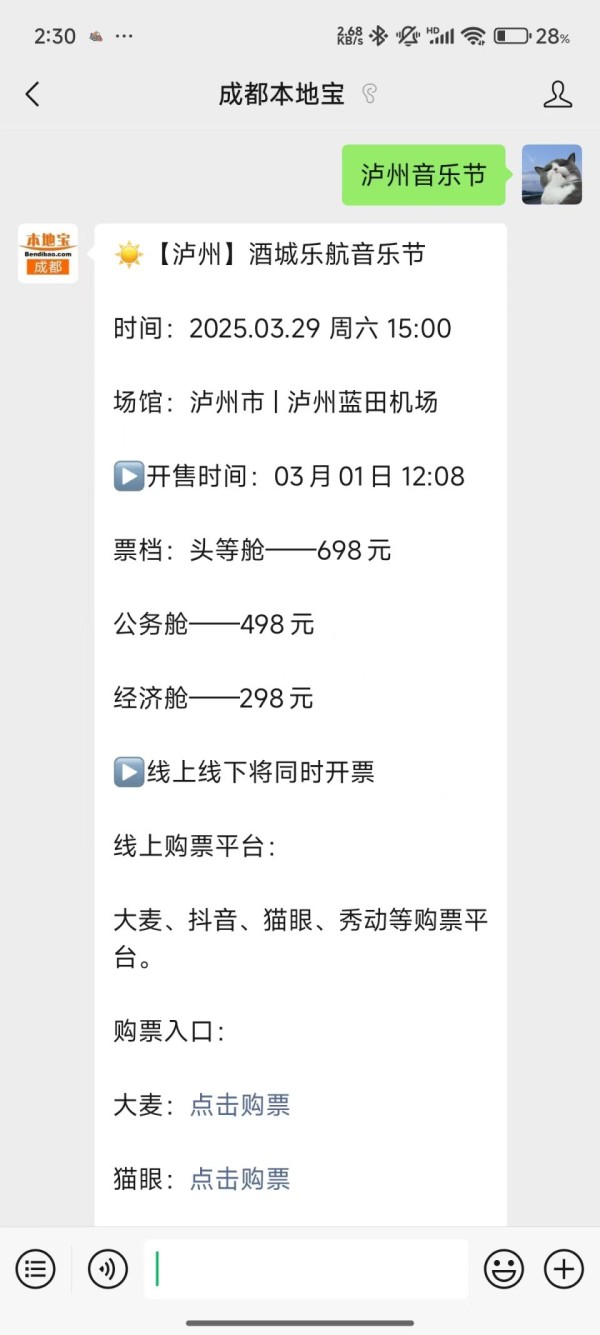
Task: Open the account profile icon
Action: [557, 95]
